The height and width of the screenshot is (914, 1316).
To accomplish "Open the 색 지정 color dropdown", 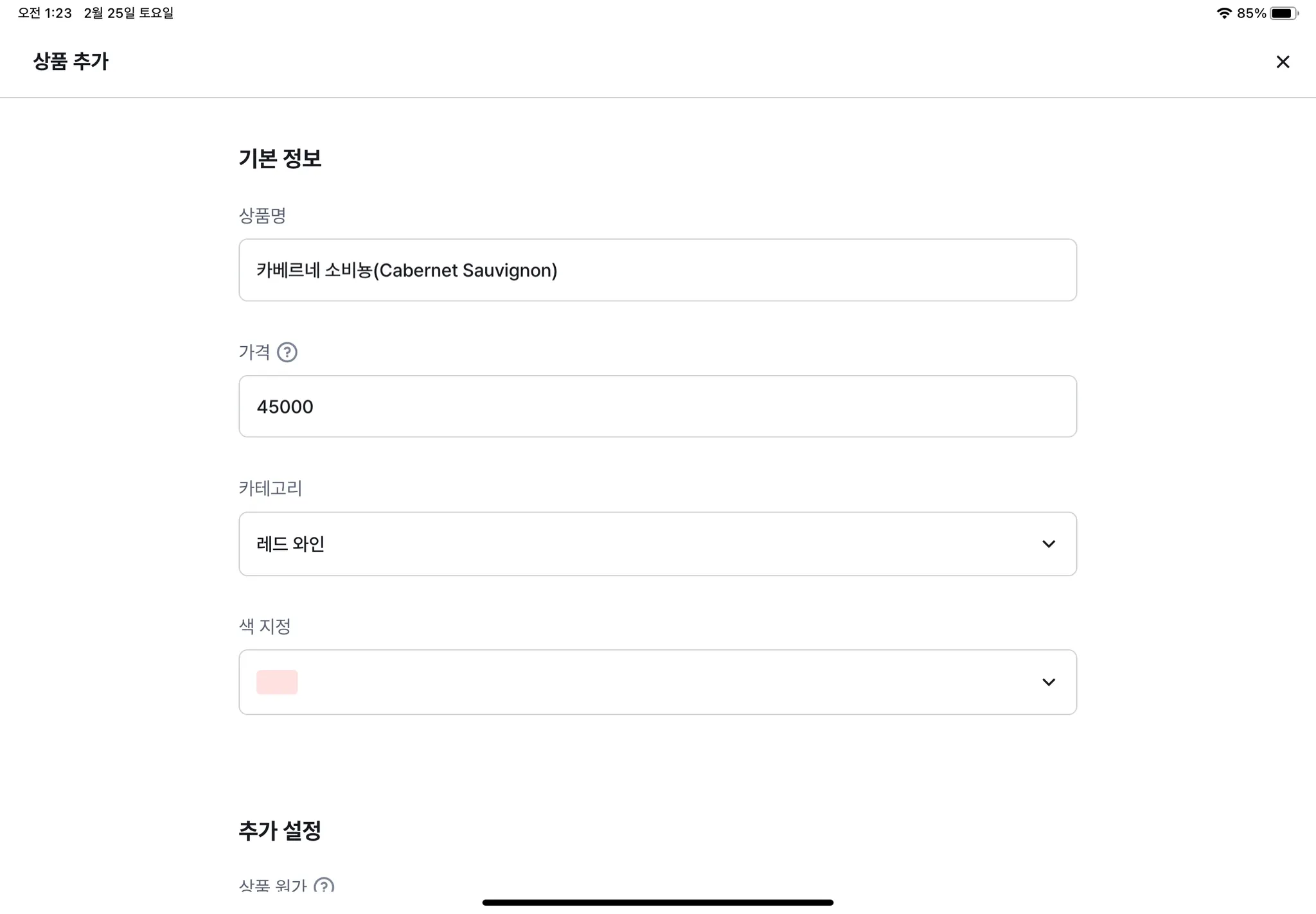I will (657, 682).
